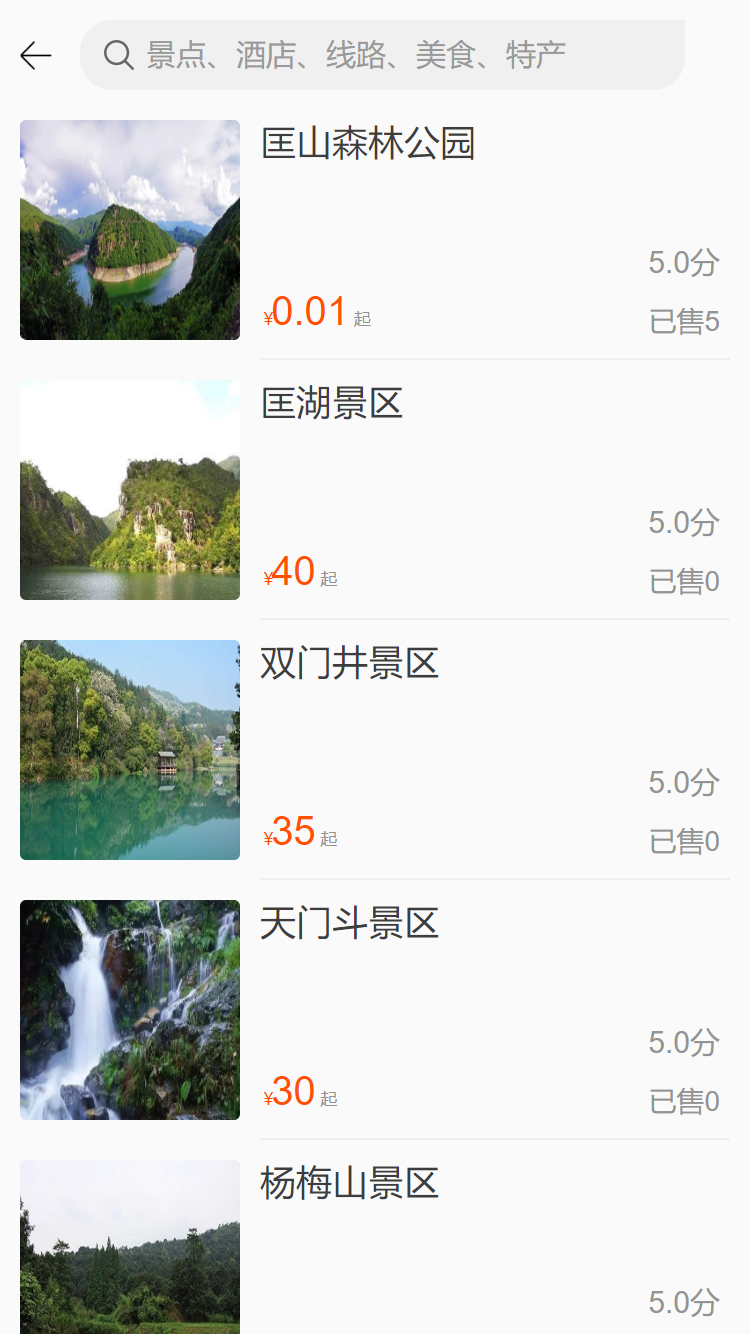The image size is (750, 1334).
Task: Click the magnifier search icon
Action: pos(118,55)
